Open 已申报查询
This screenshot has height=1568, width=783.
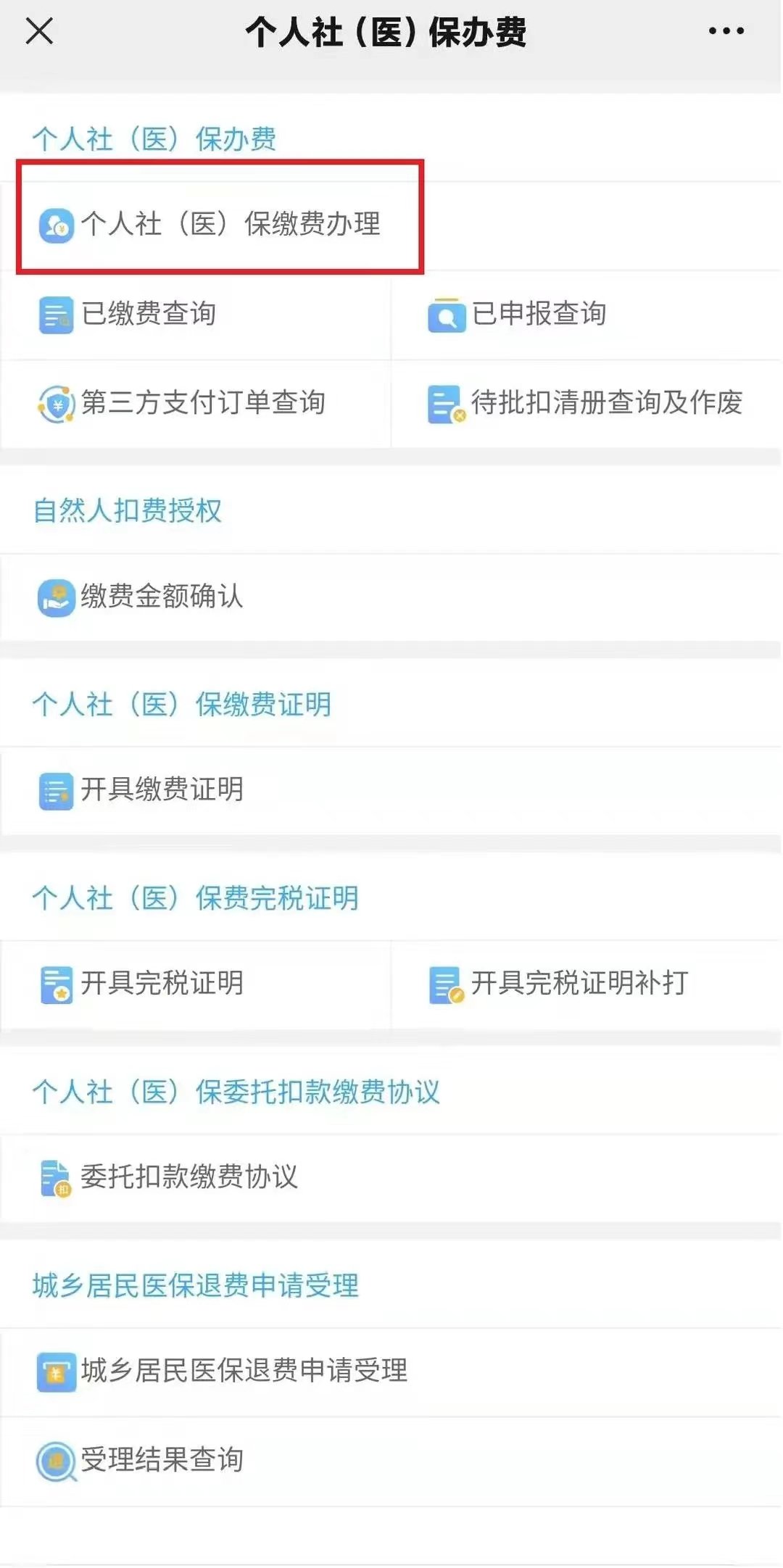(538, 314)
